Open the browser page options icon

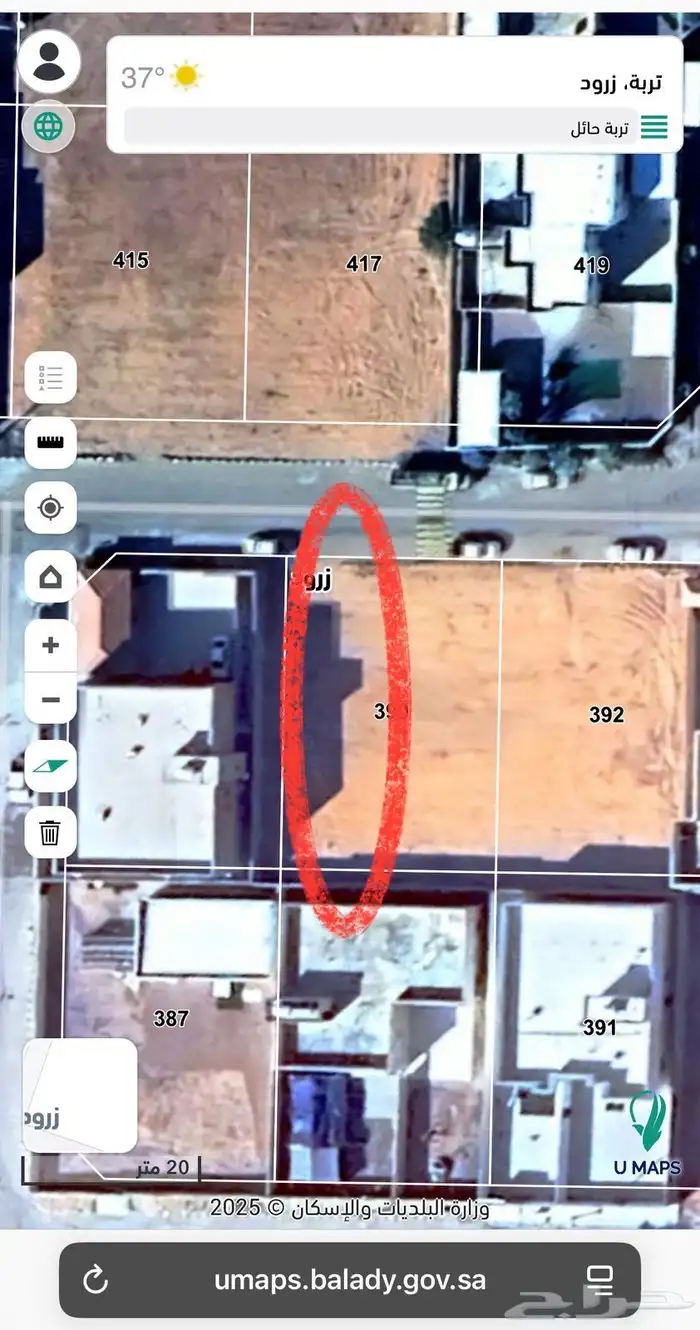[x=599, y=1279]
